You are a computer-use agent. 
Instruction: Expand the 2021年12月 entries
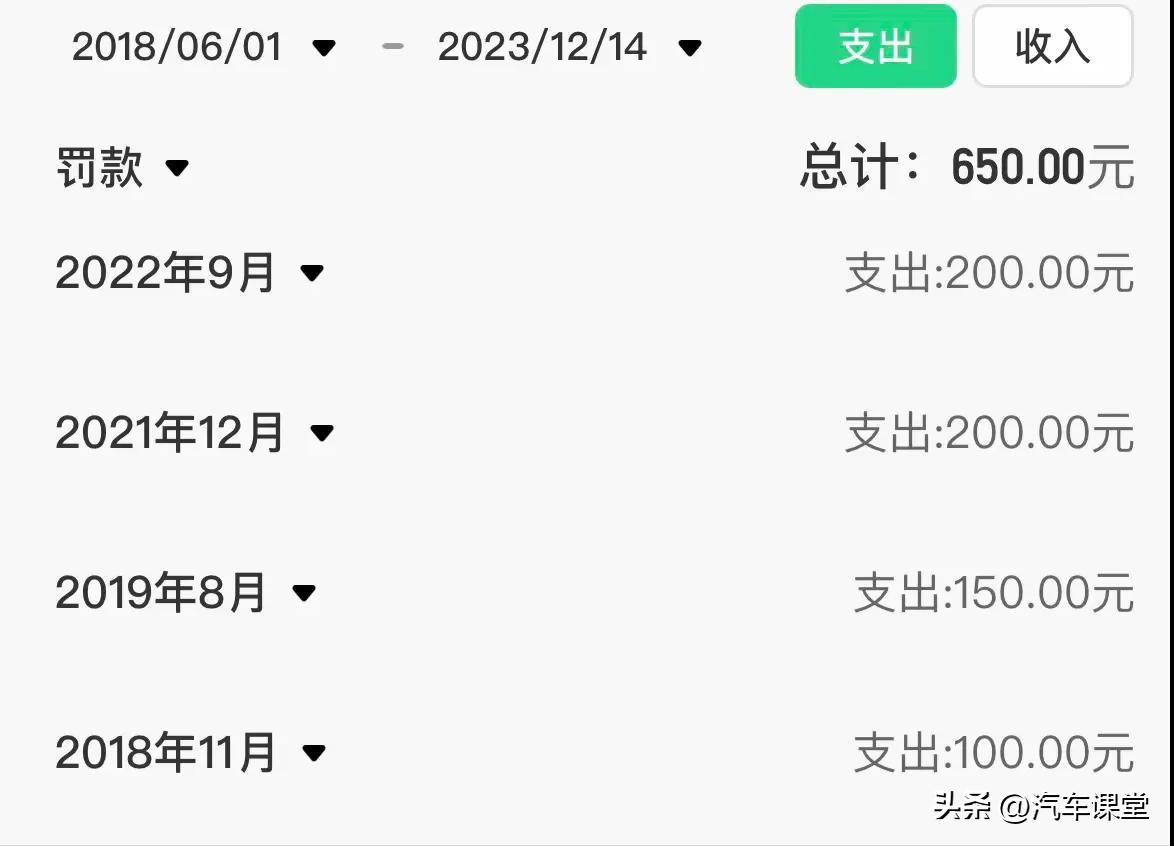(194, 433)
